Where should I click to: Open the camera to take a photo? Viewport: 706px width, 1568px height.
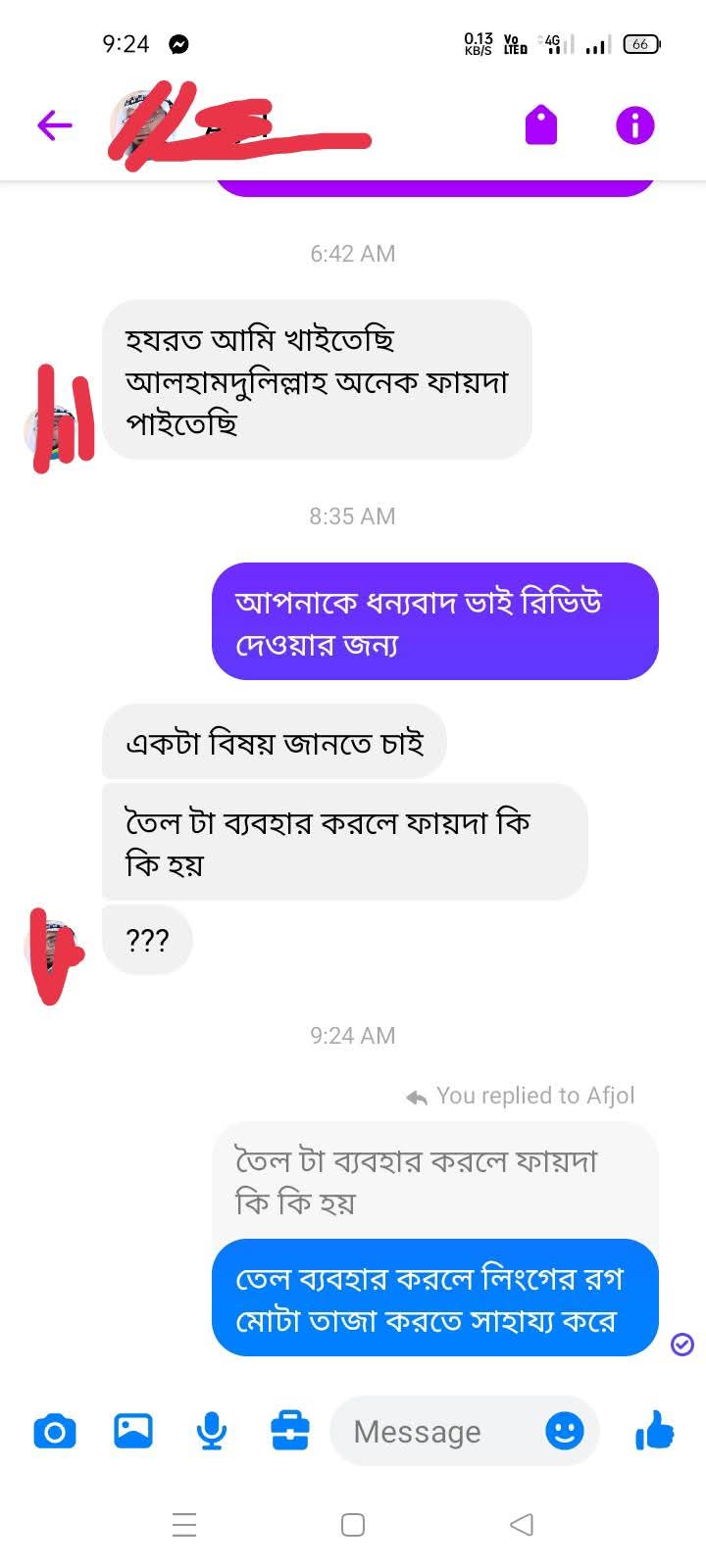(55, 1432)
